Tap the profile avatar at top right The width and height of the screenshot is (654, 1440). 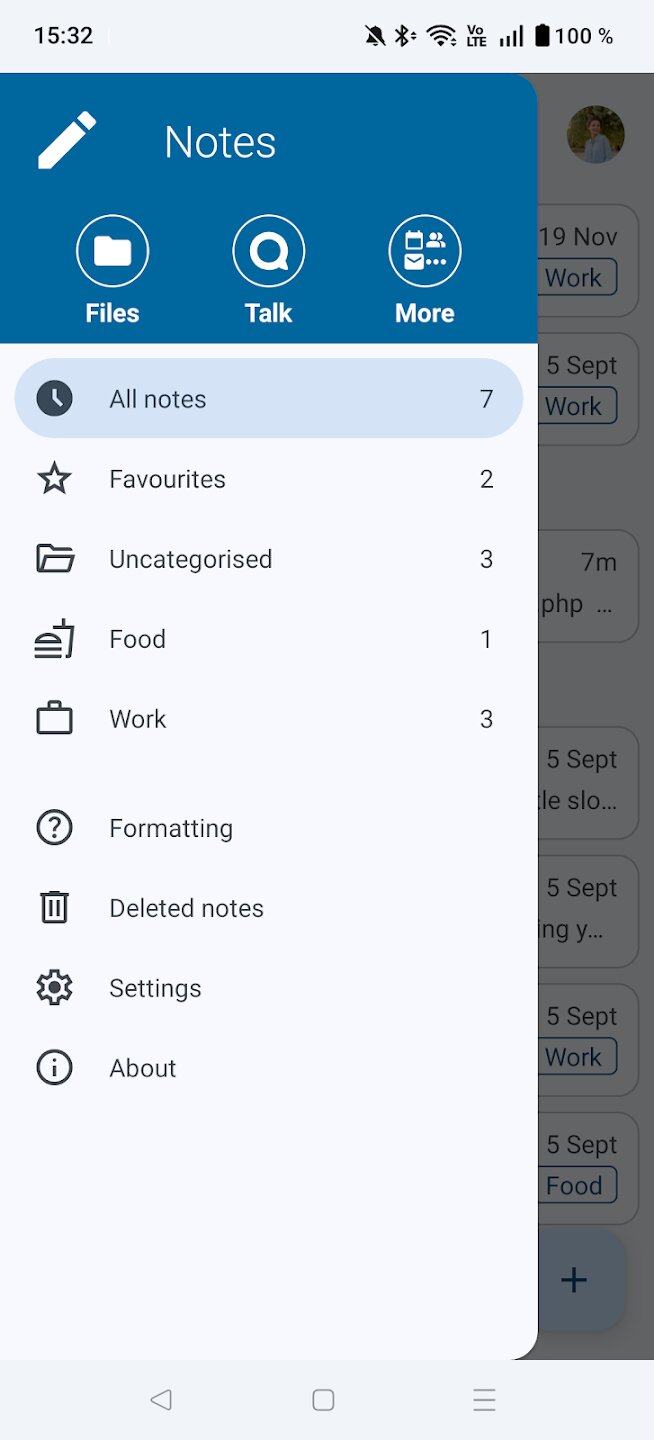[x=595, y=135]
